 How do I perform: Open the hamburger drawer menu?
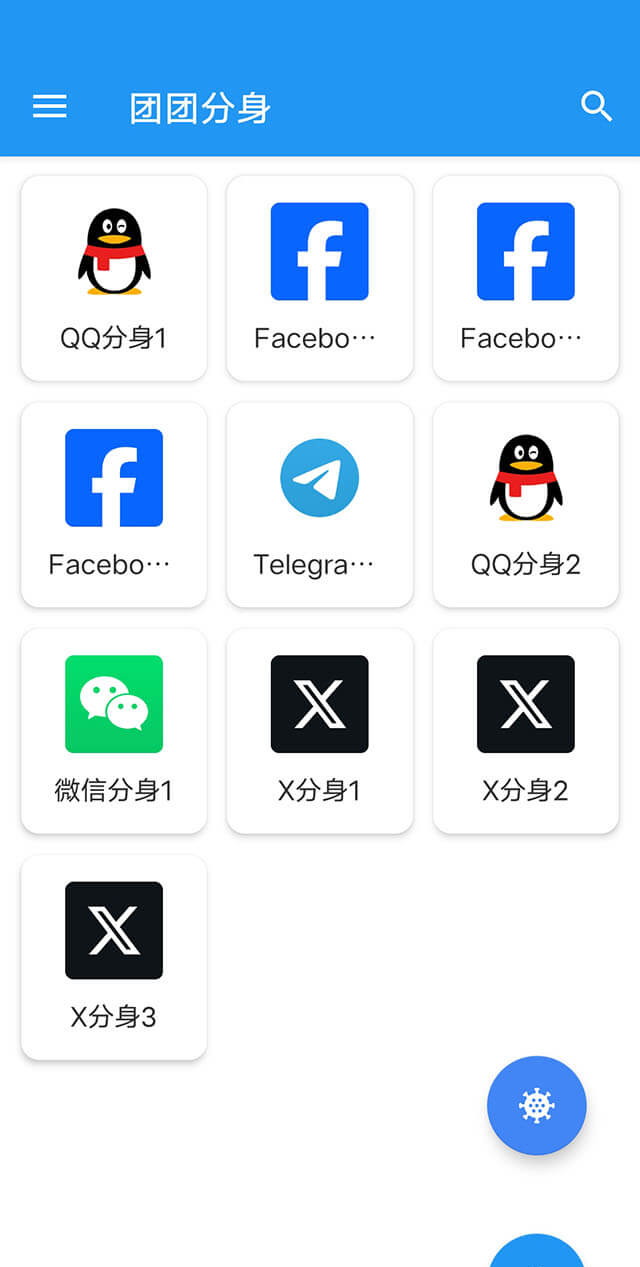[50, 107]
